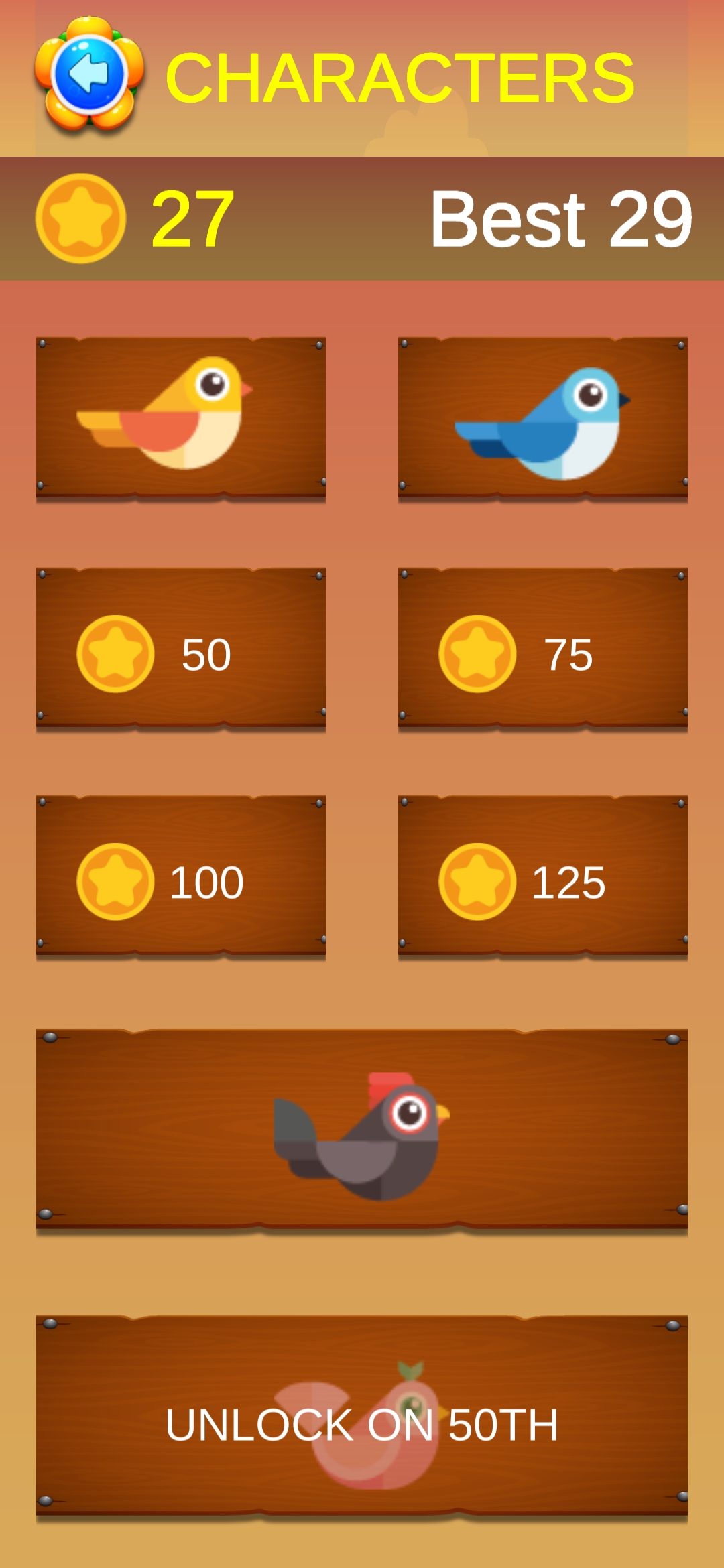Choose the blue bird character
The width and height of the screenshot is (724, 1568).
click(x=543, y=419)
